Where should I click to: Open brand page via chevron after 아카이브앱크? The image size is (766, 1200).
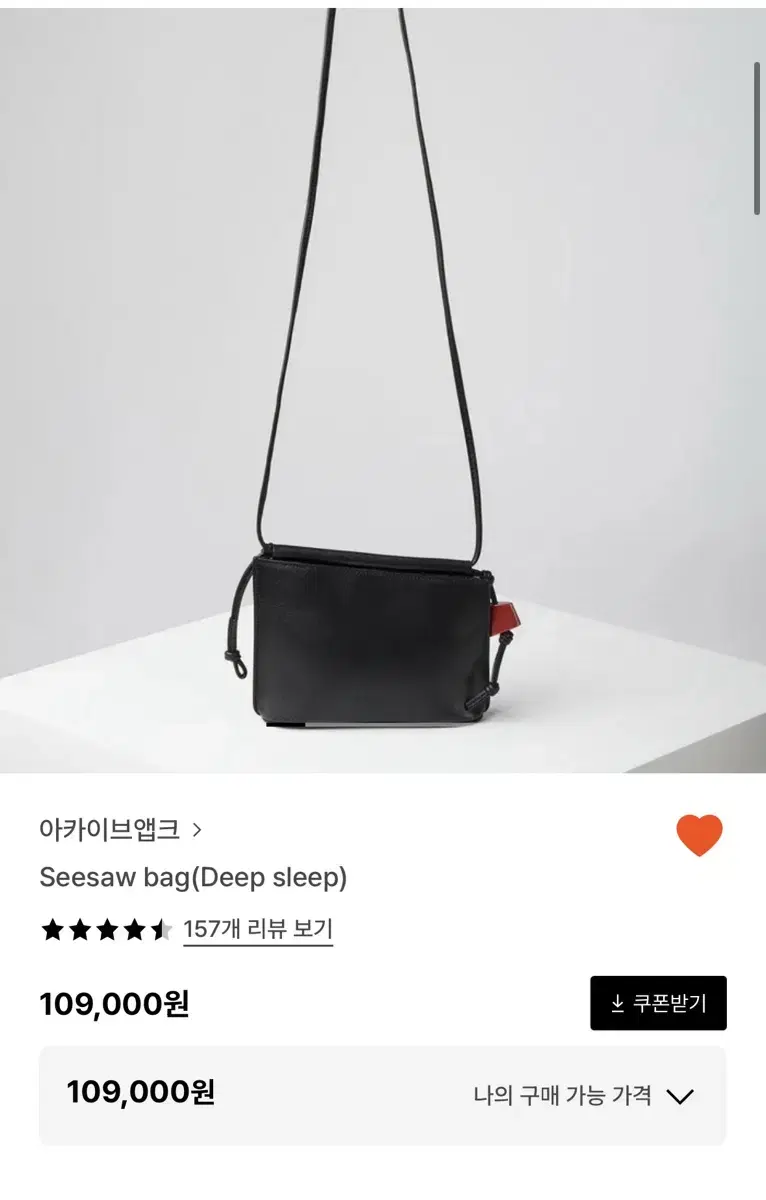click(x=196, y=829)
